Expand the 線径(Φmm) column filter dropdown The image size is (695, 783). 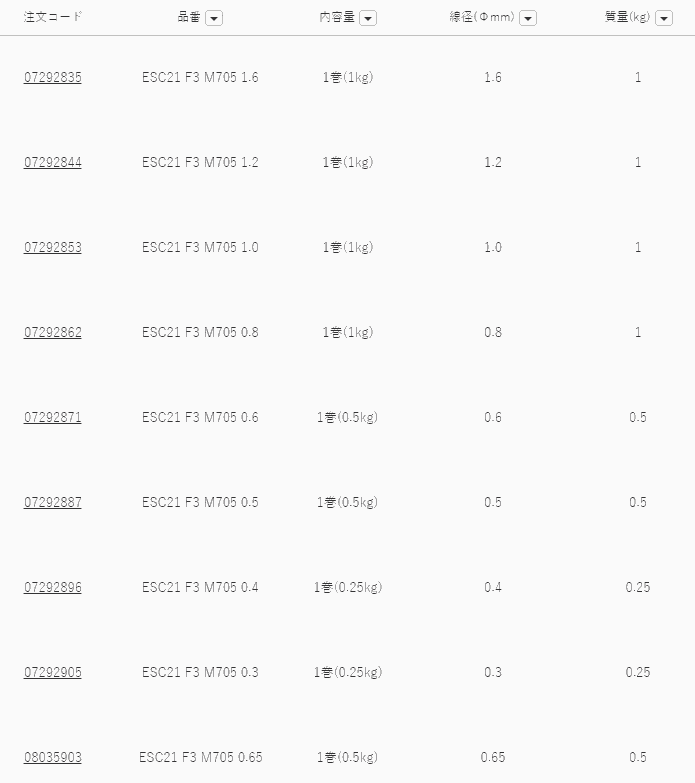(528, 18)
